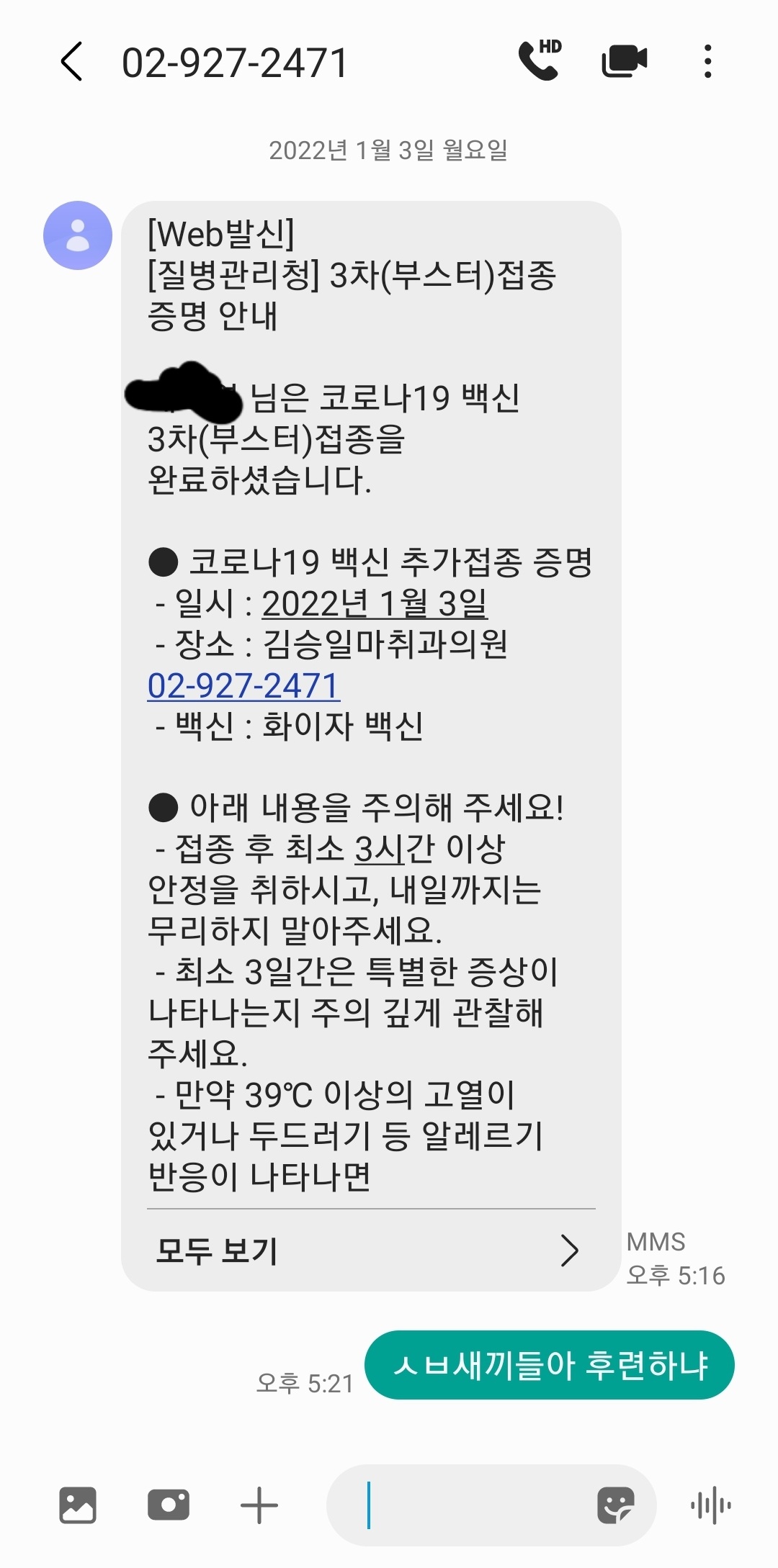
Task: Open the plus attachment options
Action: click(x=259, y=1505)
